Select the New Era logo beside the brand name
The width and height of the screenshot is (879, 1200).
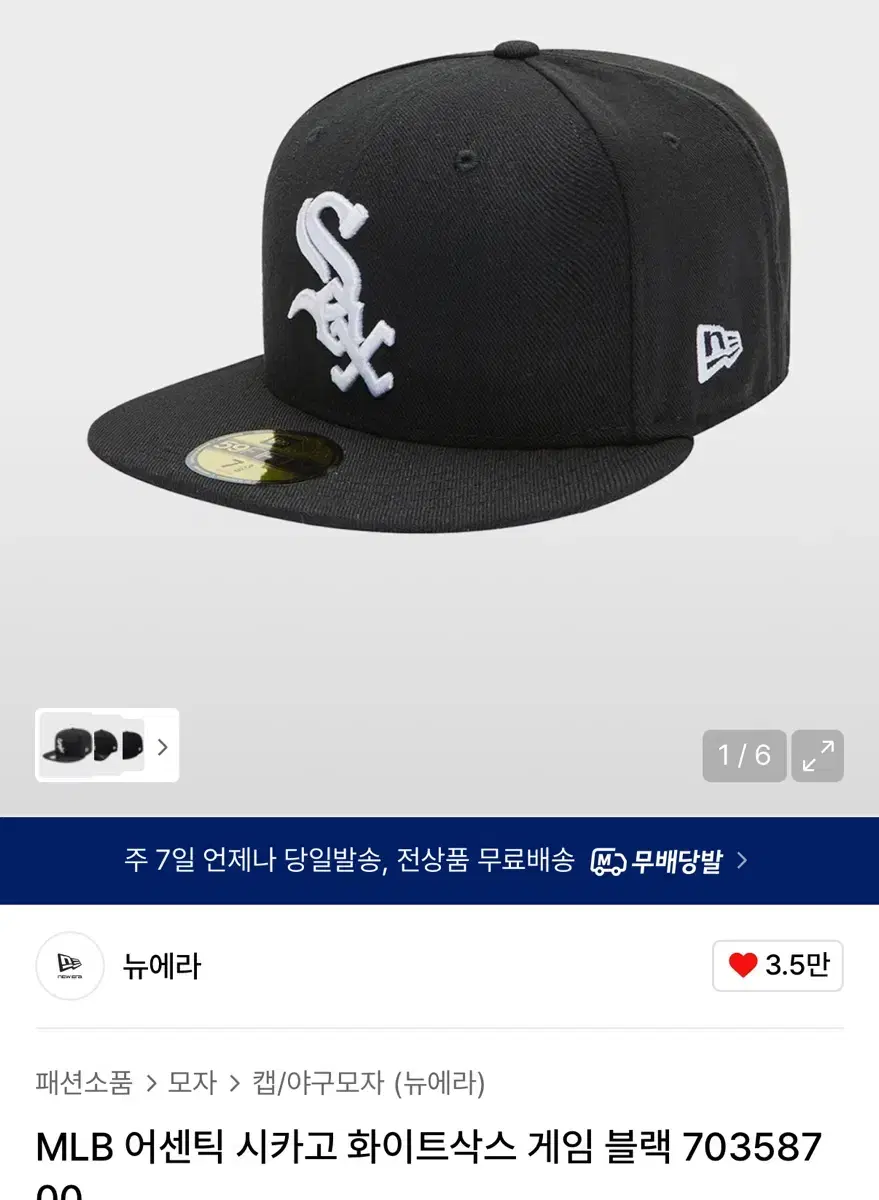69,966
